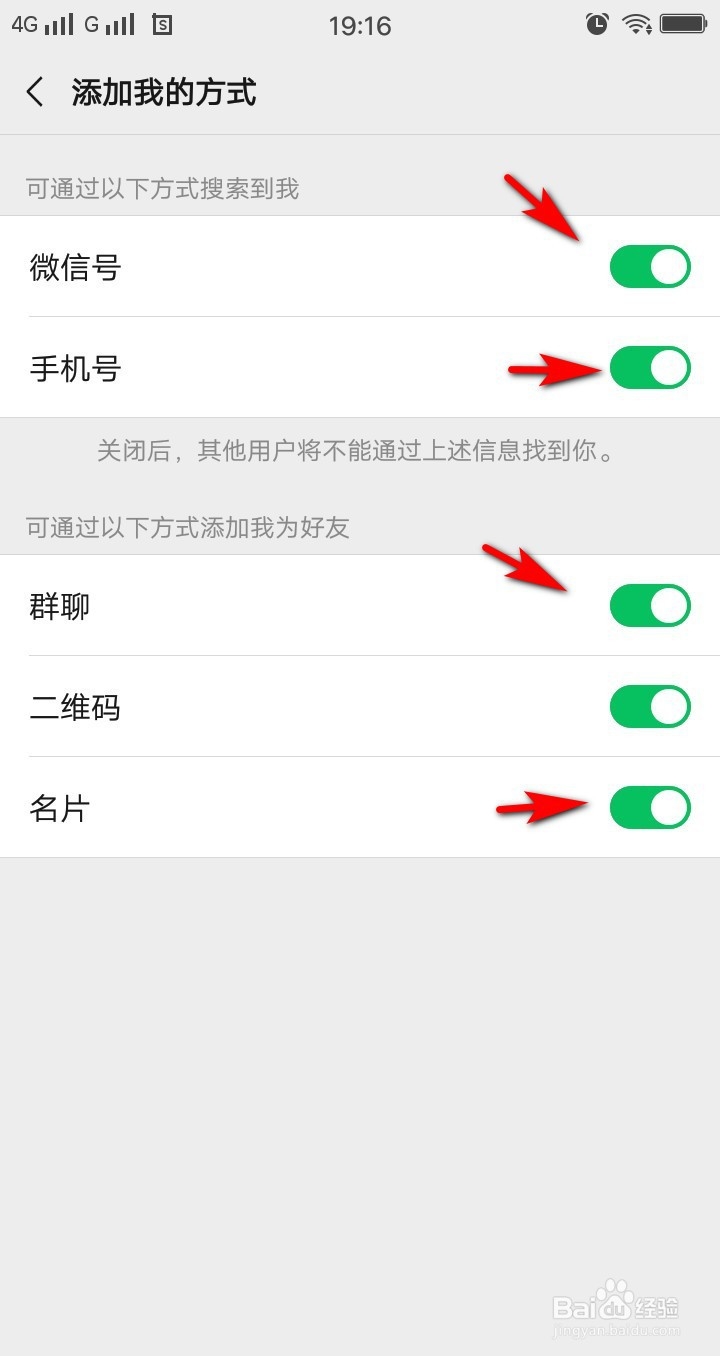Viewport: 720px width, 1356px height.
Task: Switch off the 名片 toggle
Action: (x=650, y=808)
